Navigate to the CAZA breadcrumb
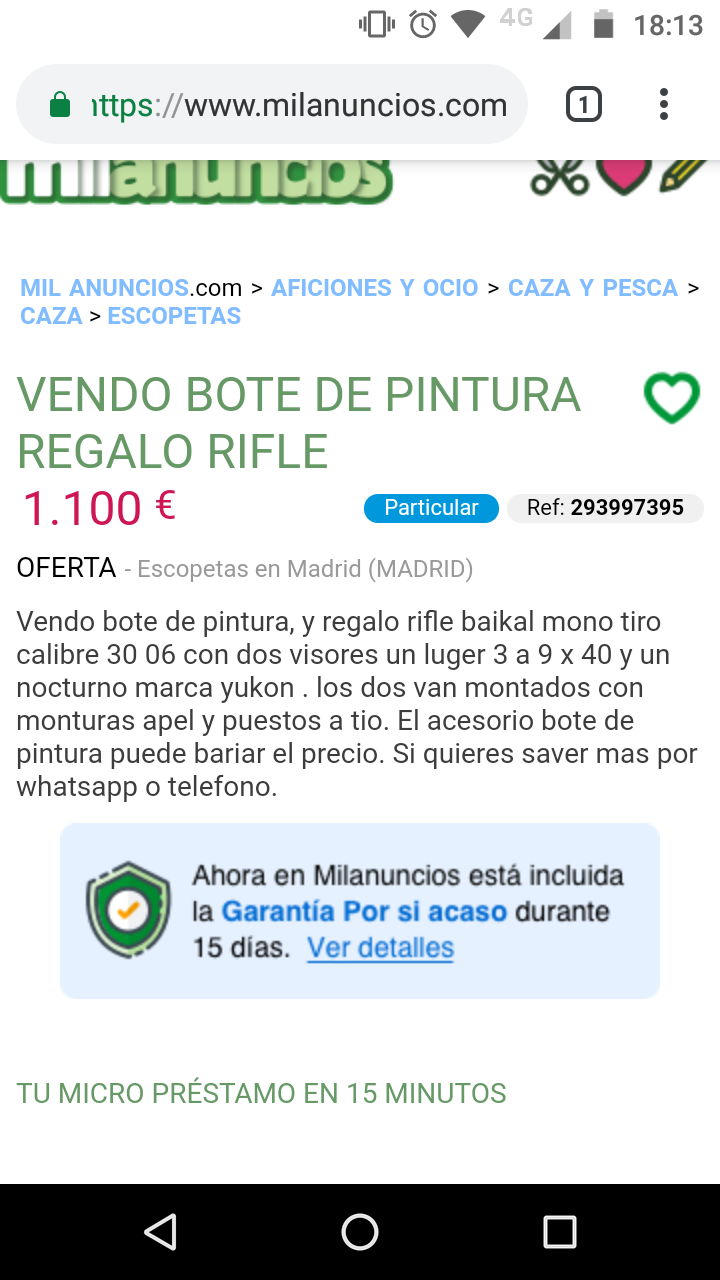Screen dimensions: 720x1280 [51, 316]
